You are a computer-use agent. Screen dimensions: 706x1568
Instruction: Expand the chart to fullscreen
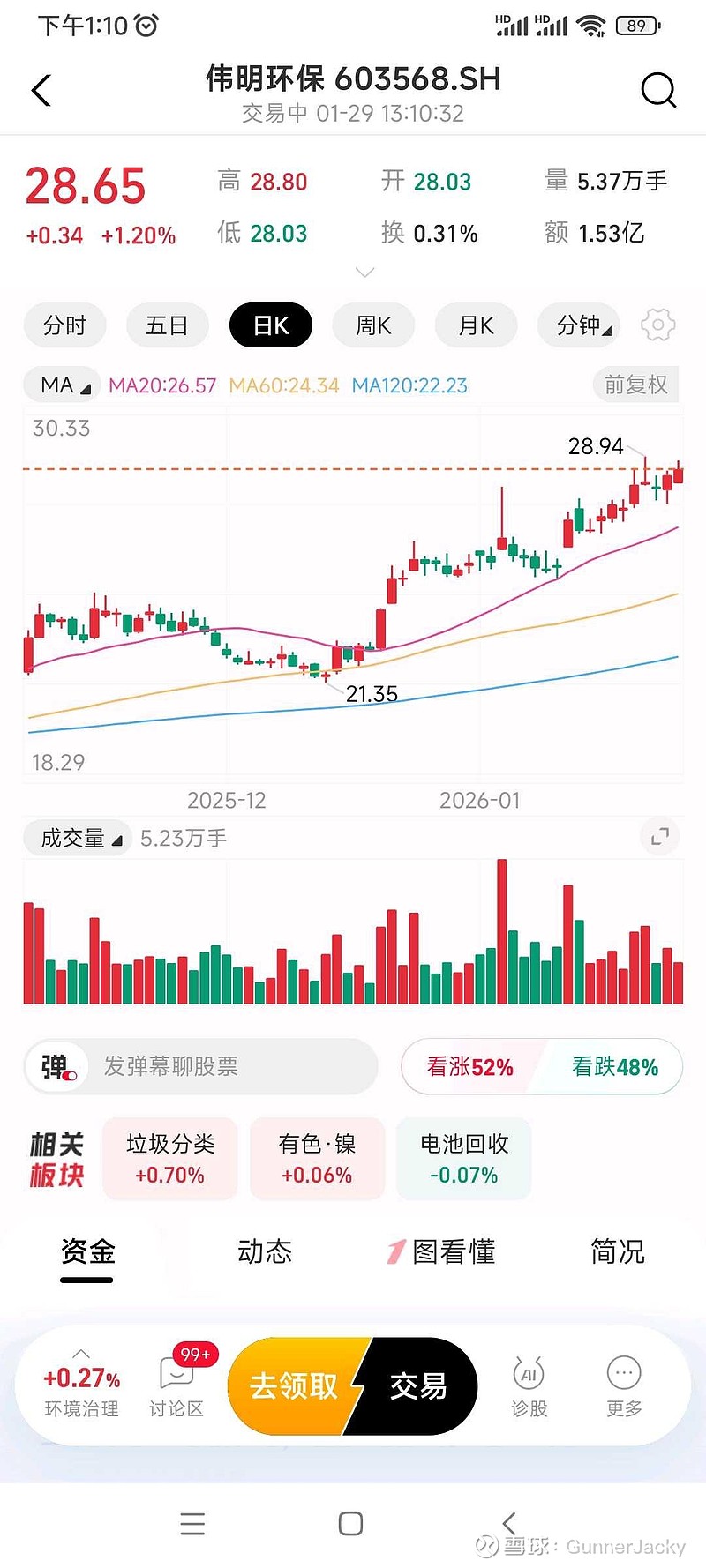click(x=659, y=836)
